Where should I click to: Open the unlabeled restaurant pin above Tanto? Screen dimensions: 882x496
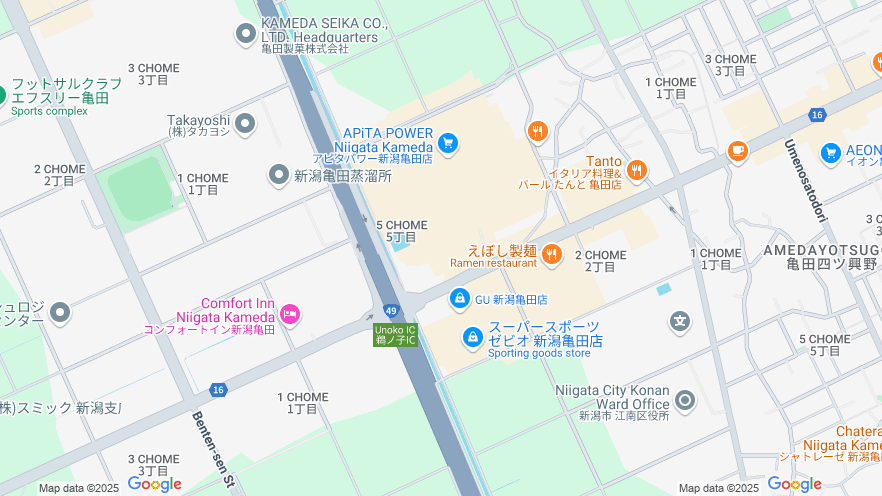click(538, 131)
